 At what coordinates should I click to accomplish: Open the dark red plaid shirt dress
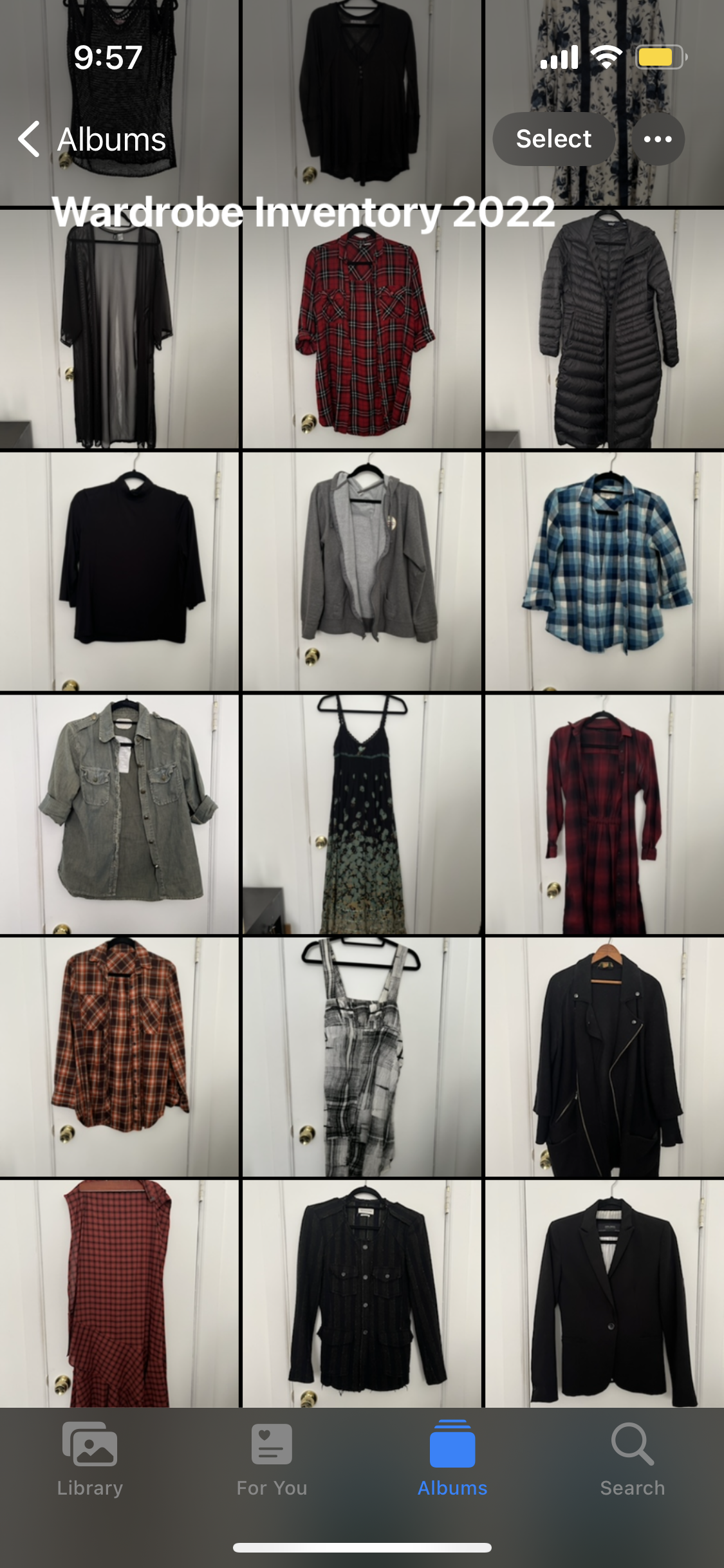click(x=605, y=814)
